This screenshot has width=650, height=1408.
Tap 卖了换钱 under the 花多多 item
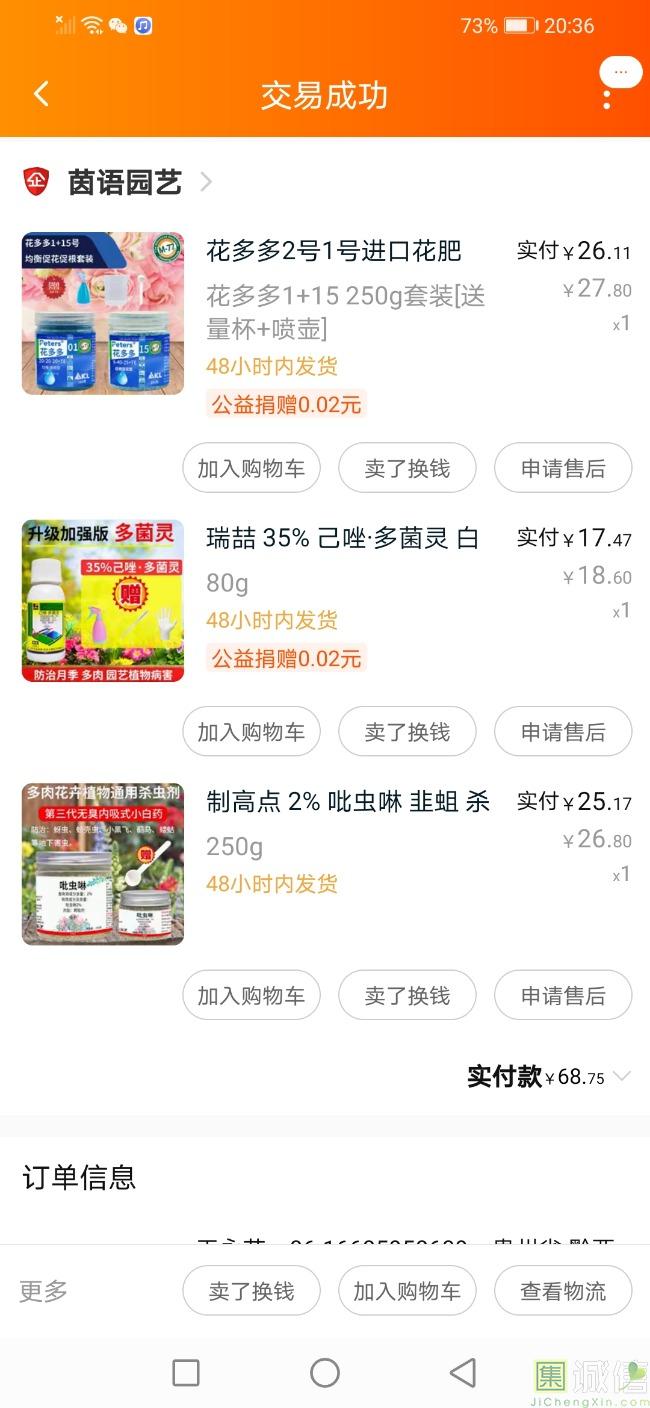click(407, 469)
